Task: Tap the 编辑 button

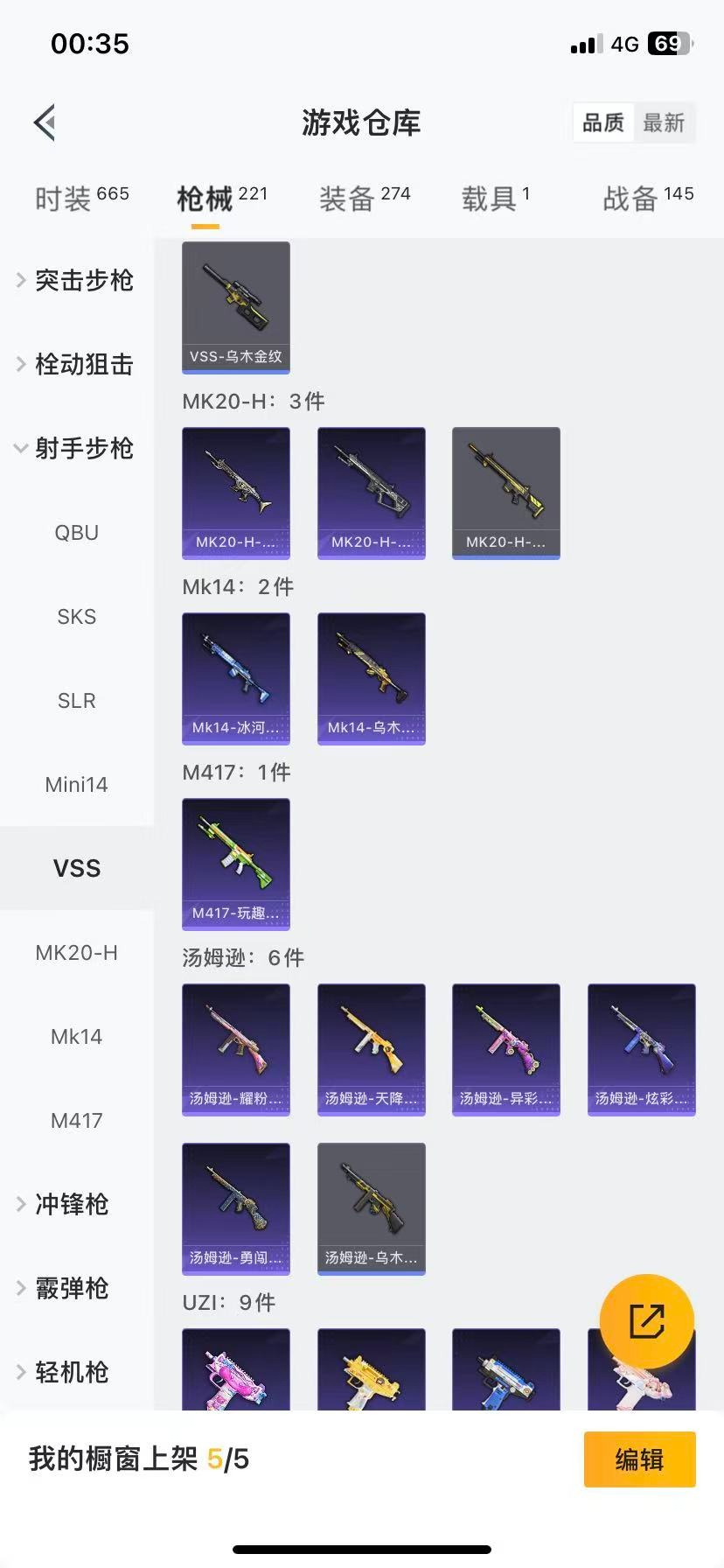Action: coord(639,1459)
